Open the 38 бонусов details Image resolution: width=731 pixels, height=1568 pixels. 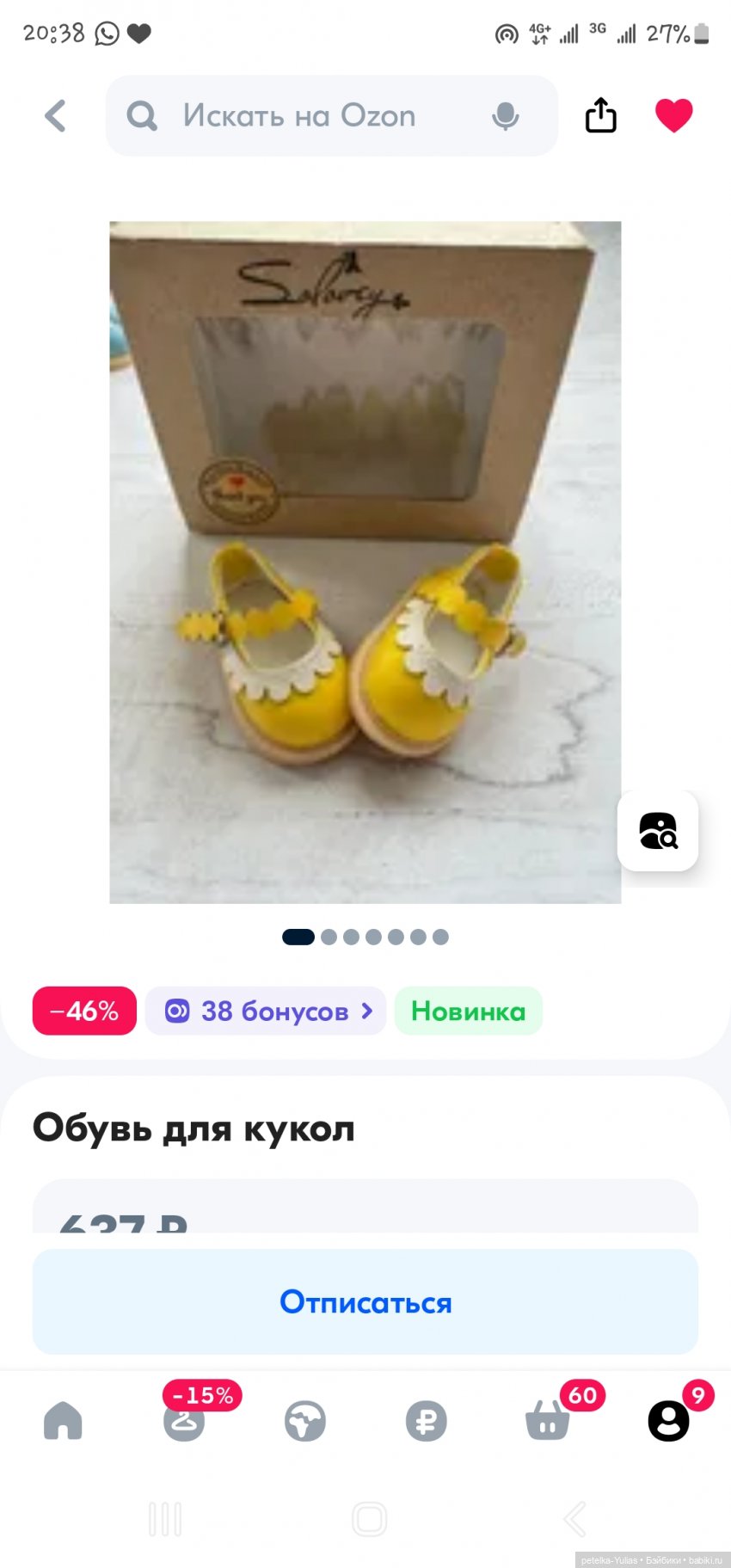coord(267,1011)
